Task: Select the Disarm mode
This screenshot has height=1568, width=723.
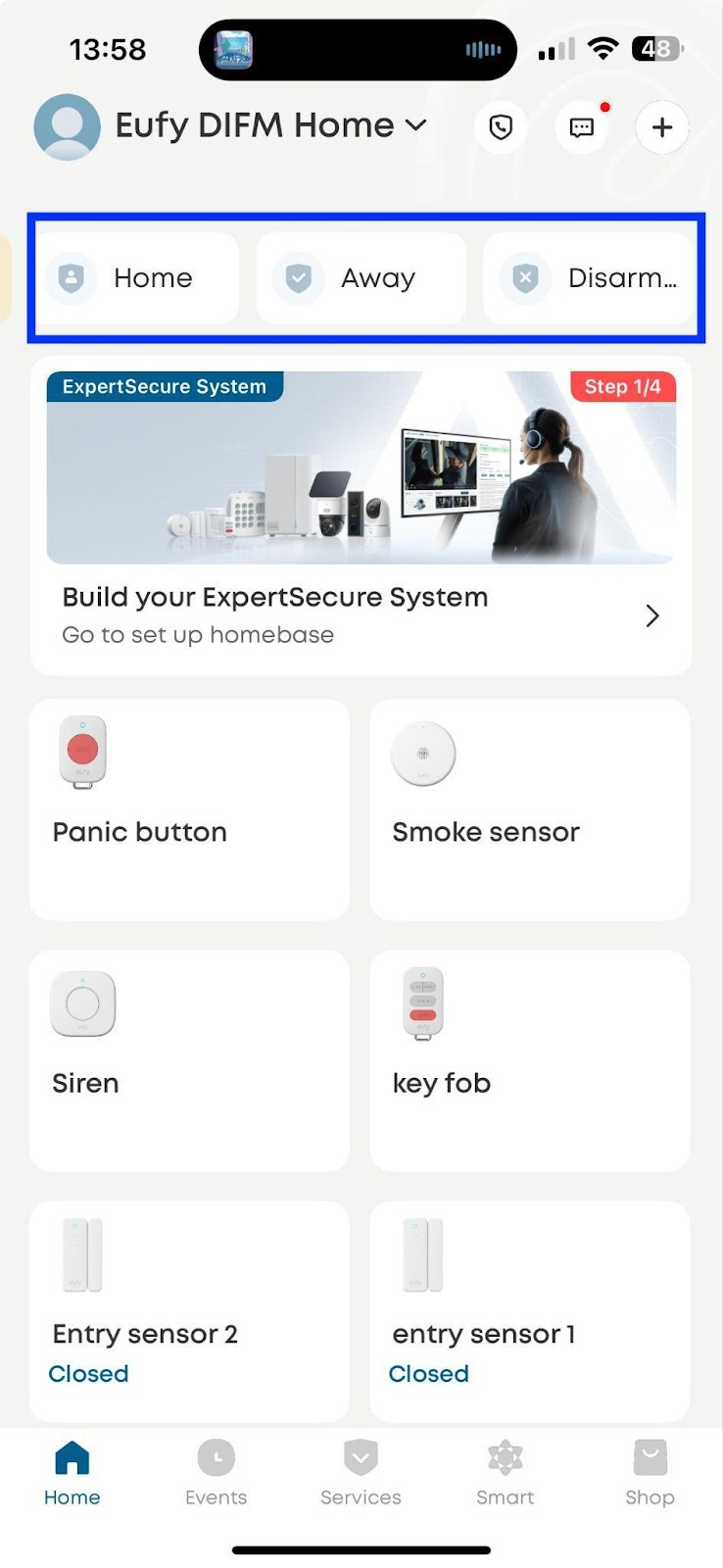Action: 590,278
